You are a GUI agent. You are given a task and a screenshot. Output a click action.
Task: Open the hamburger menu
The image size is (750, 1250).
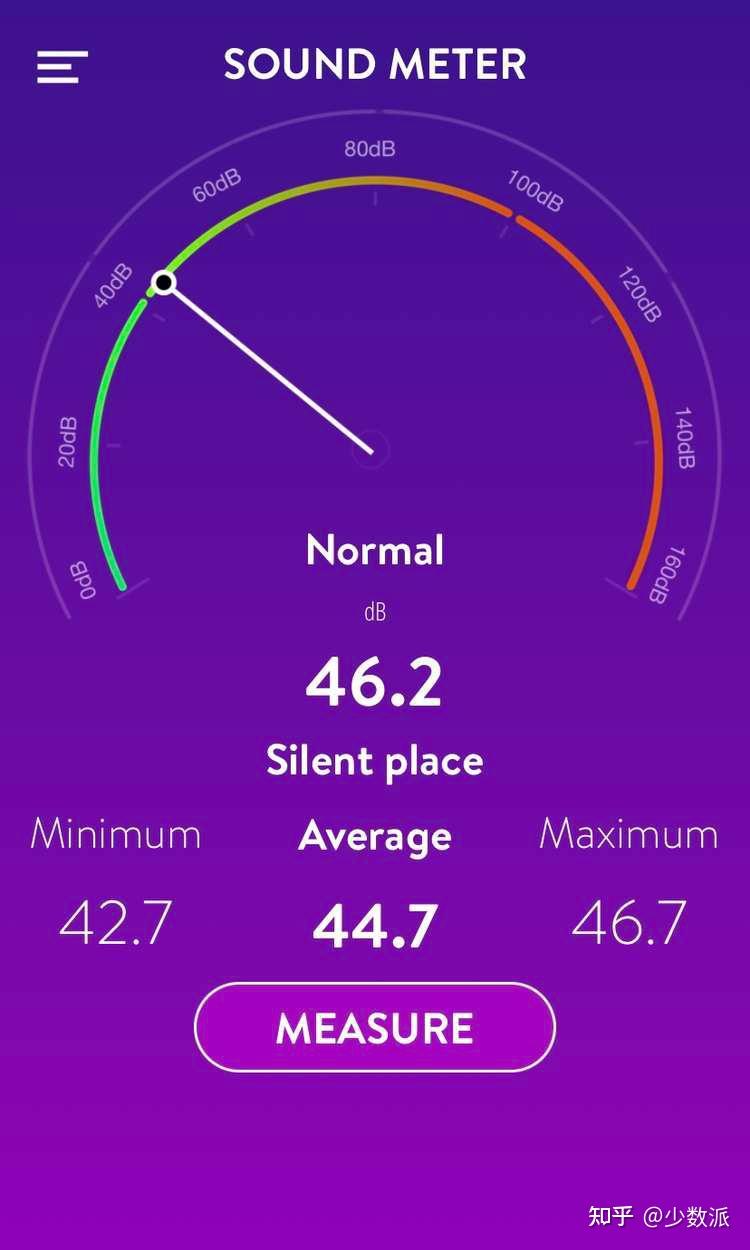click(x=62, y=67)
